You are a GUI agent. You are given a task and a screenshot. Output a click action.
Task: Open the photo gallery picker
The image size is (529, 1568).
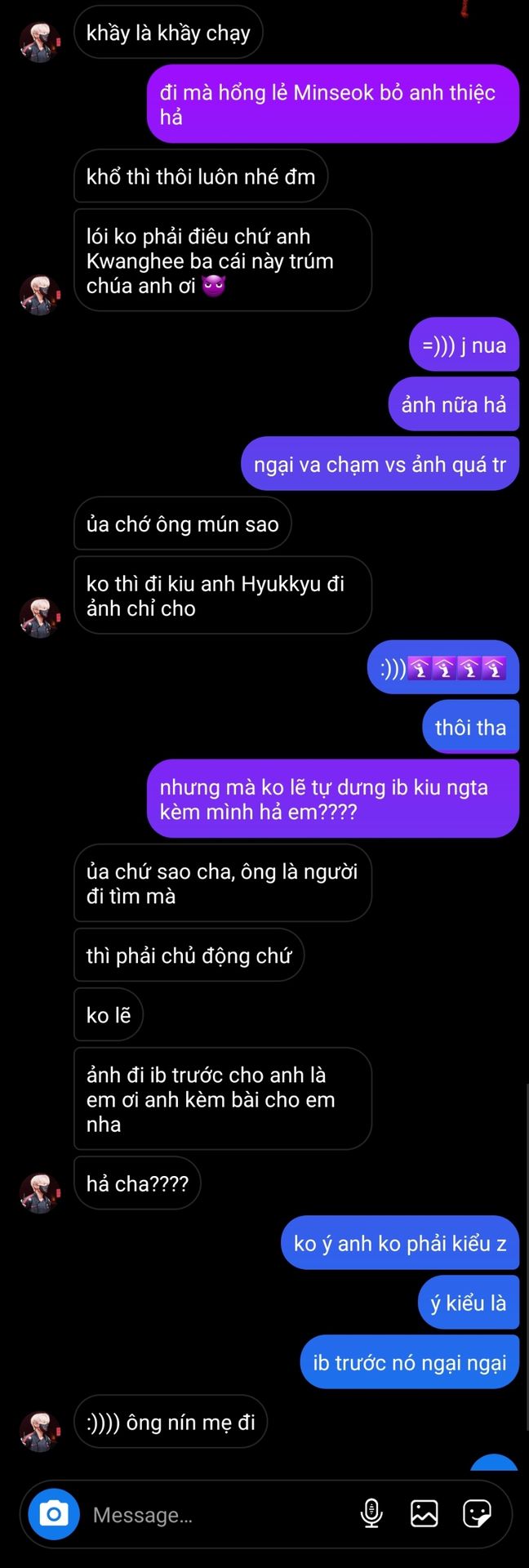tap(424, 1513)
